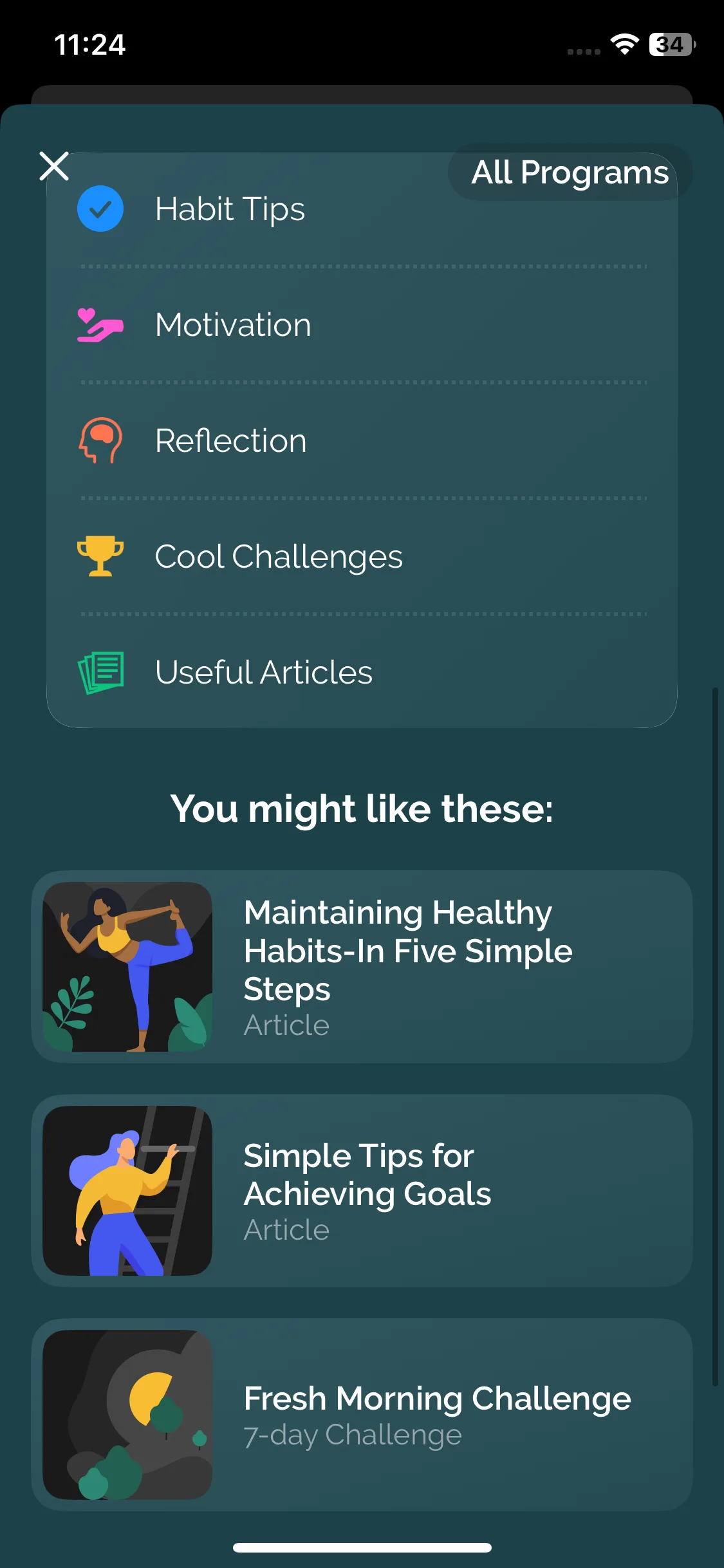724x1568 pixels.
Task: Open Useful Articles
Action: (263, 673)
